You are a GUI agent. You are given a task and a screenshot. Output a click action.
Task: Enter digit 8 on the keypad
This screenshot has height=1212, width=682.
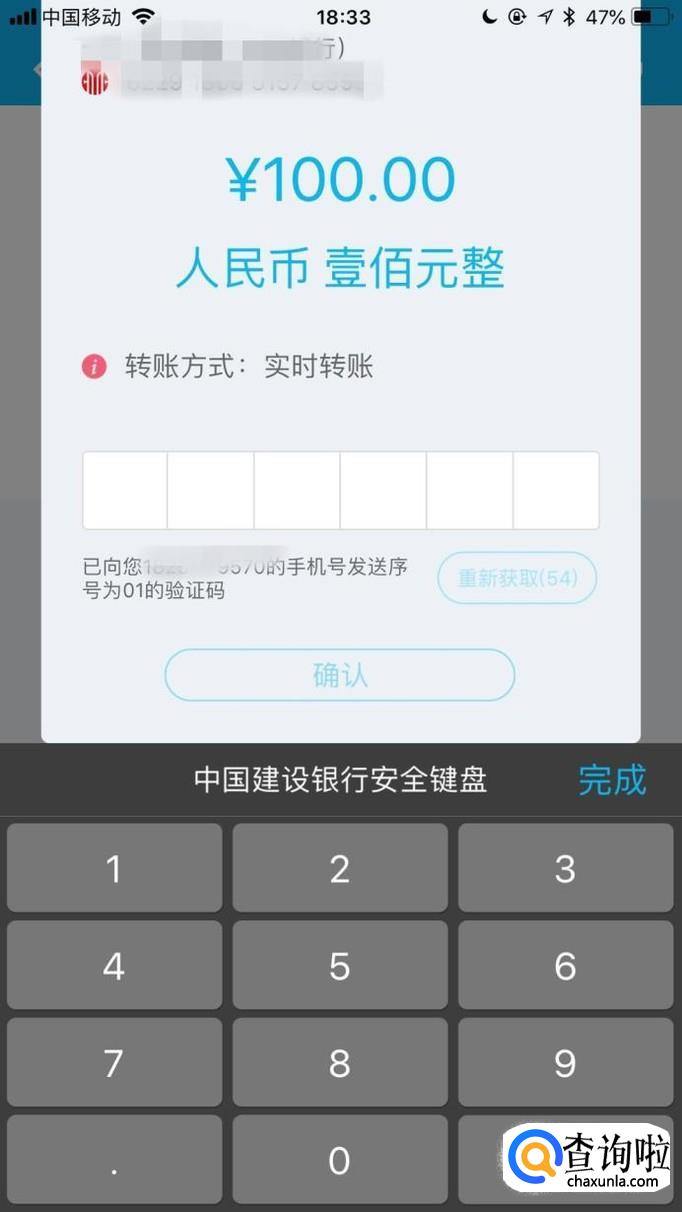coord(340,1062)
